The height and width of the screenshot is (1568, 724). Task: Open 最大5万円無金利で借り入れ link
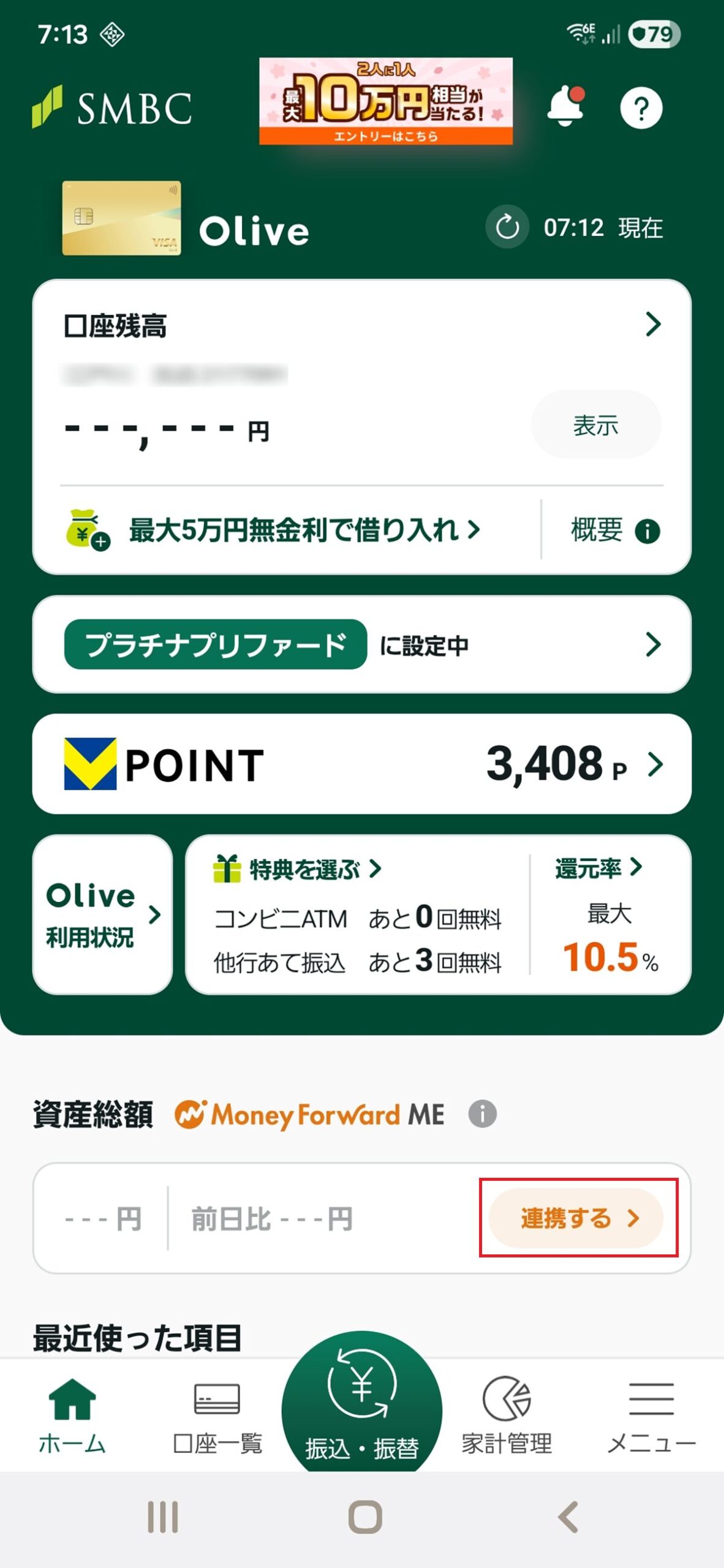tap(304, 530)
